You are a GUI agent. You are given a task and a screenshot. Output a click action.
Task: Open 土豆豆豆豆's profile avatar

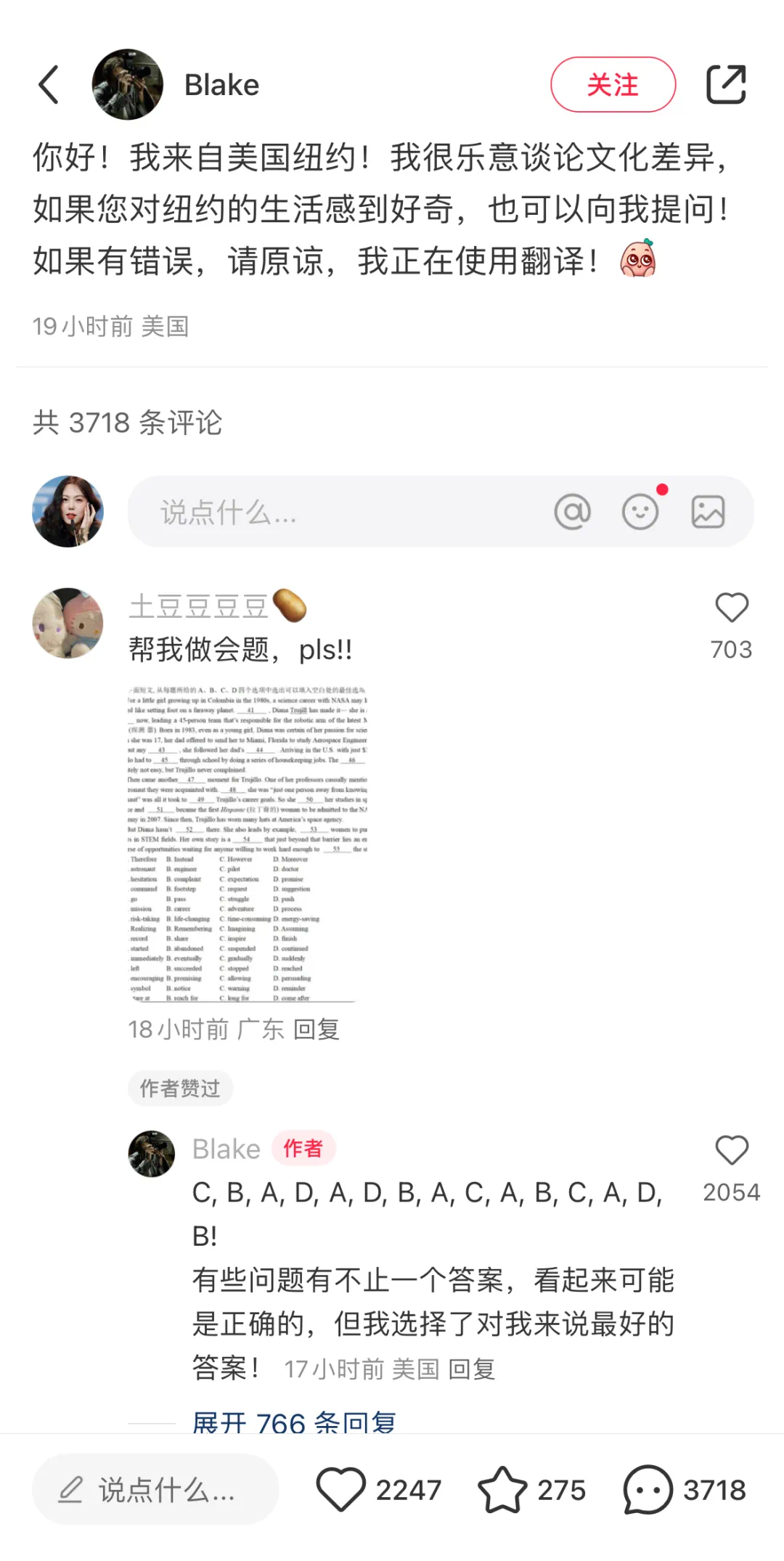pos(68,623)
